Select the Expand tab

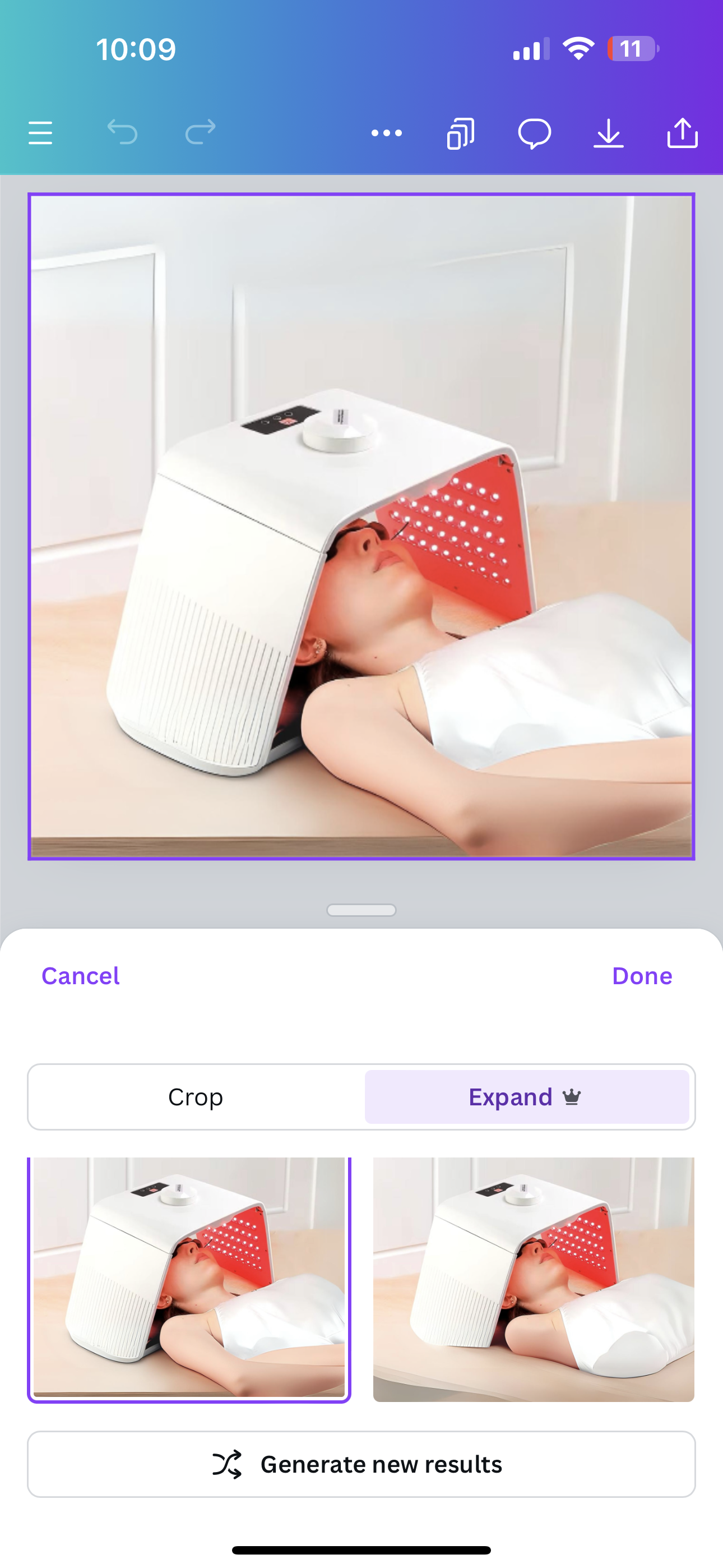[526, 1097]
